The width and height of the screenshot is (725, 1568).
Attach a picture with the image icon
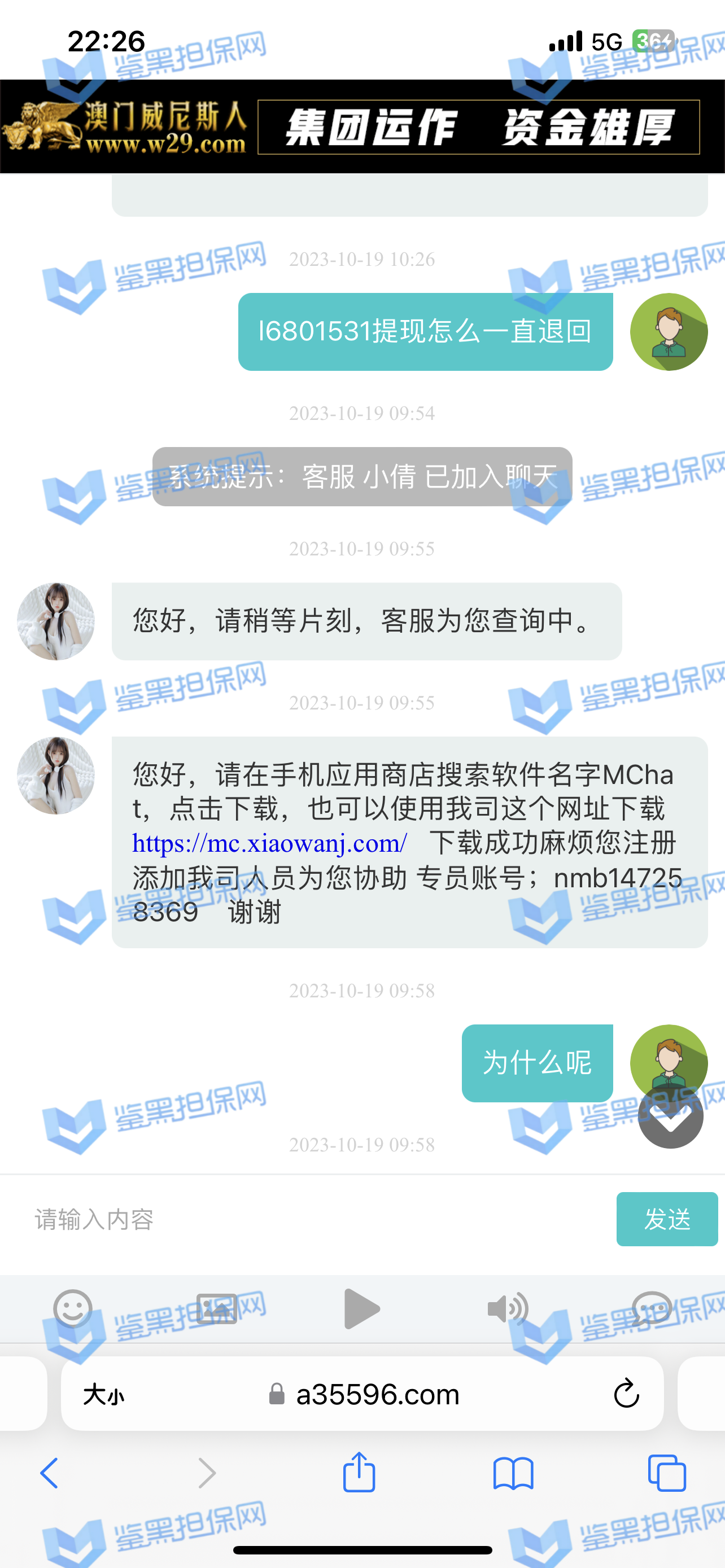[217, 1308]
